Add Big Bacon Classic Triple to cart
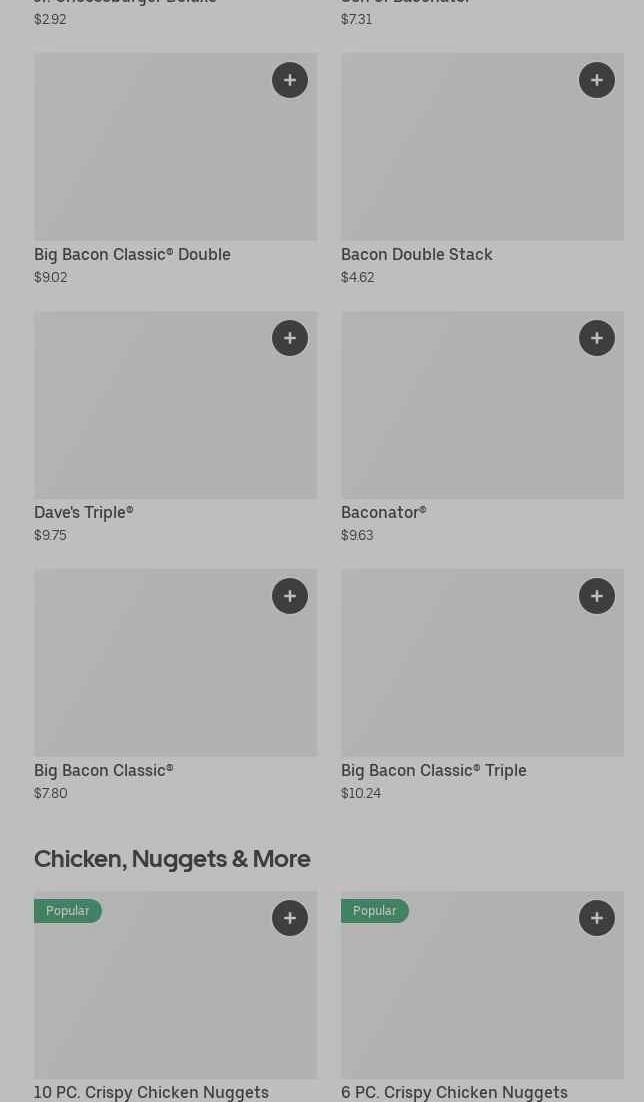The width and height of the screenshot is (644, 1102). point(597,596)
